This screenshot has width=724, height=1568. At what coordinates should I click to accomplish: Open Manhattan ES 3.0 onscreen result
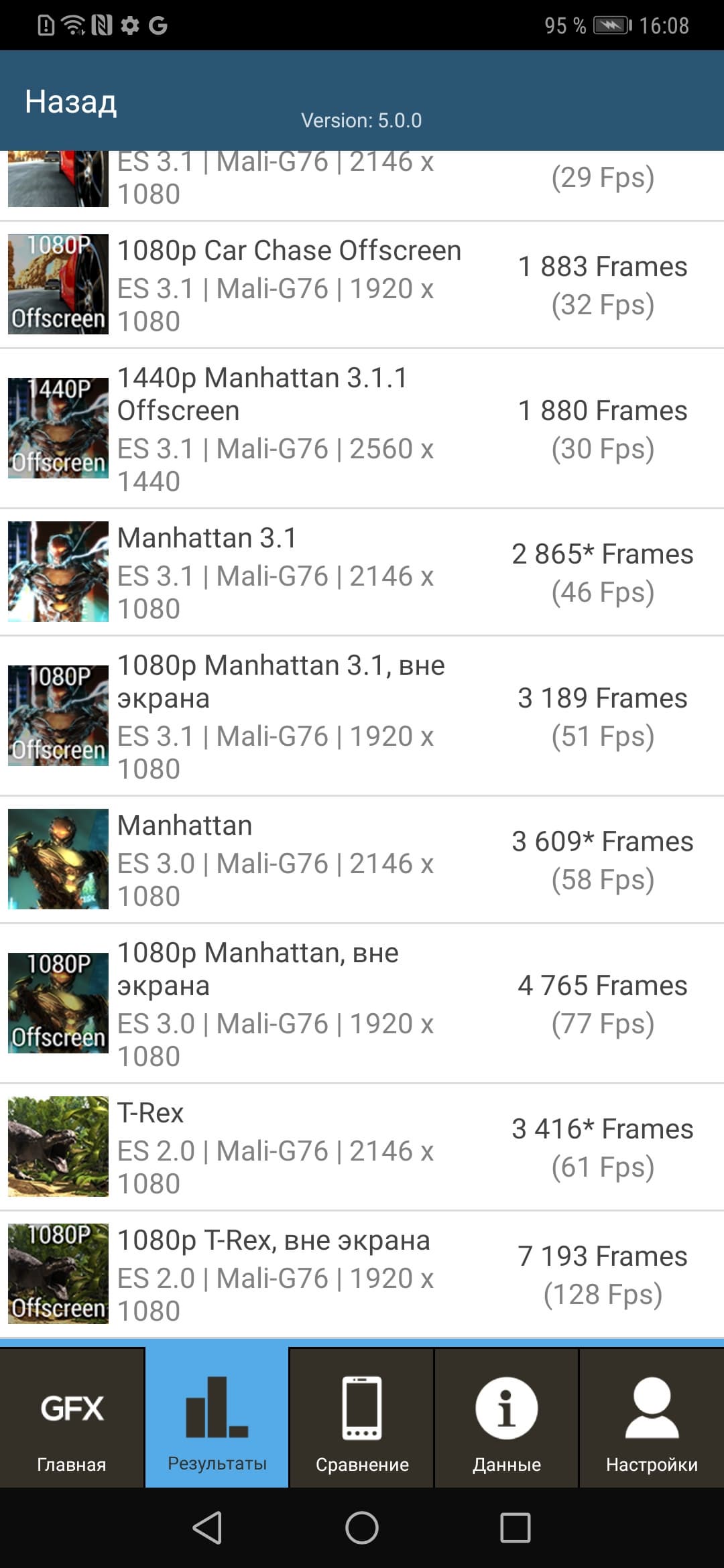pos(362,860)
